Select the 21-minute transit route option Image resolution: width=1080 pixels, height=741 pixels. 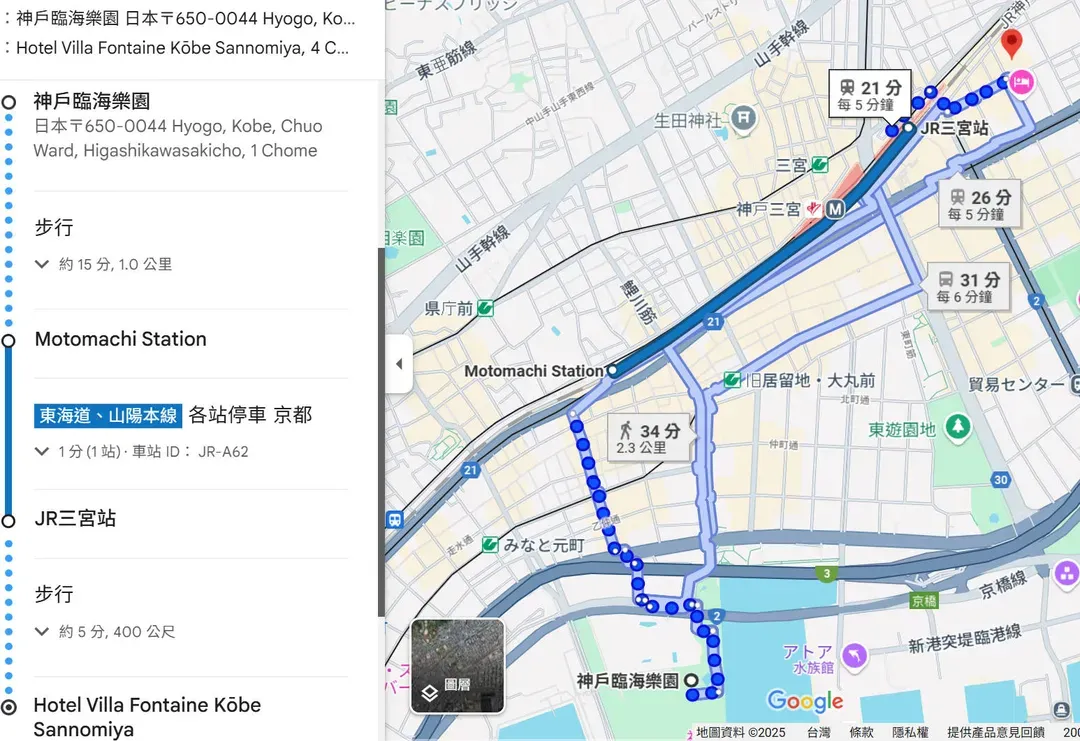[869, 95]
